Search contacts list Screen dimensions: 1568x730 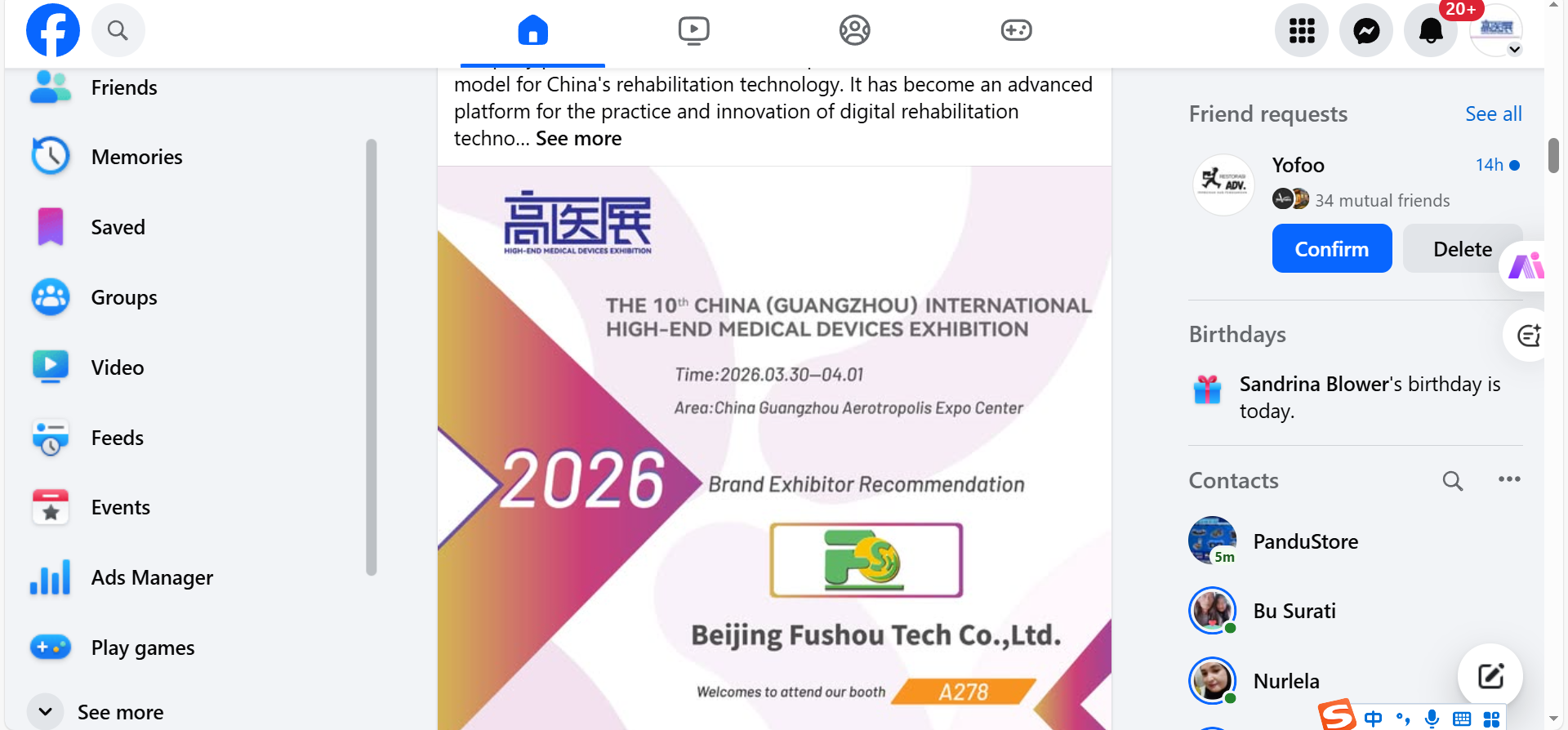tap(1452, 480)
